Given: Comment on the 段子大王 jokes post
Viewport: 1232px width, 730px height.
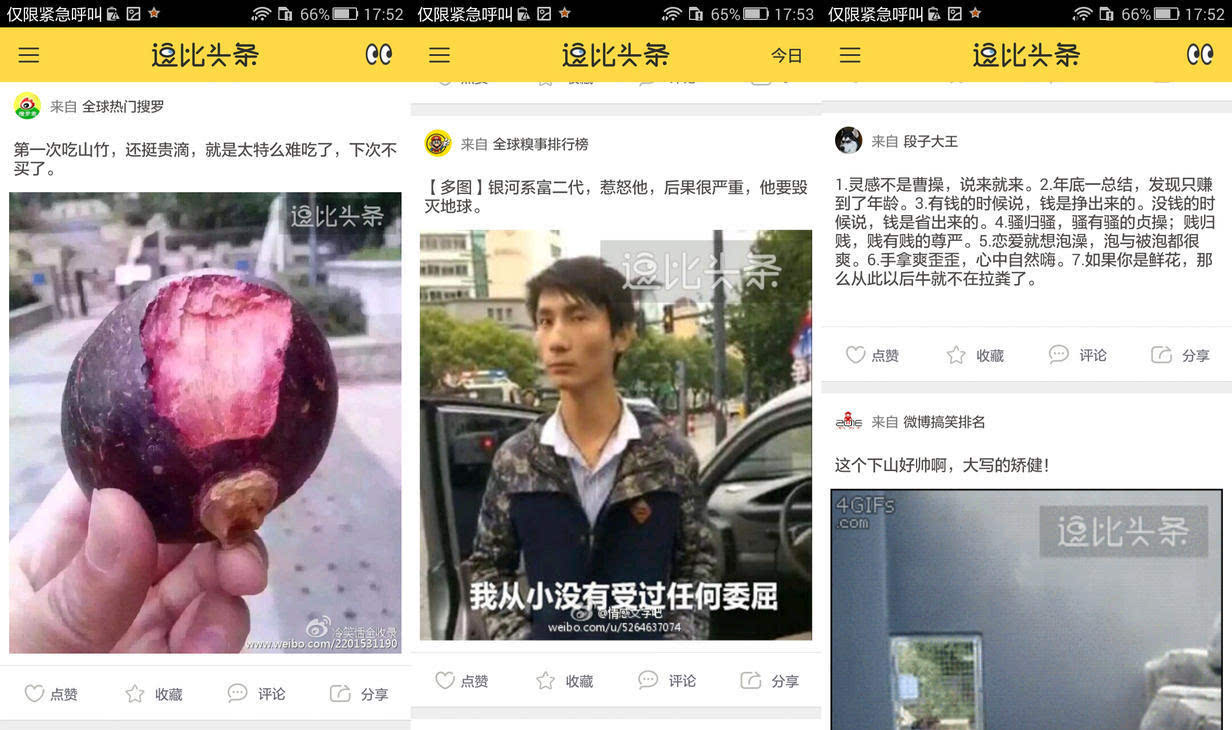Looking at the screenshot, I should 1078,355.
